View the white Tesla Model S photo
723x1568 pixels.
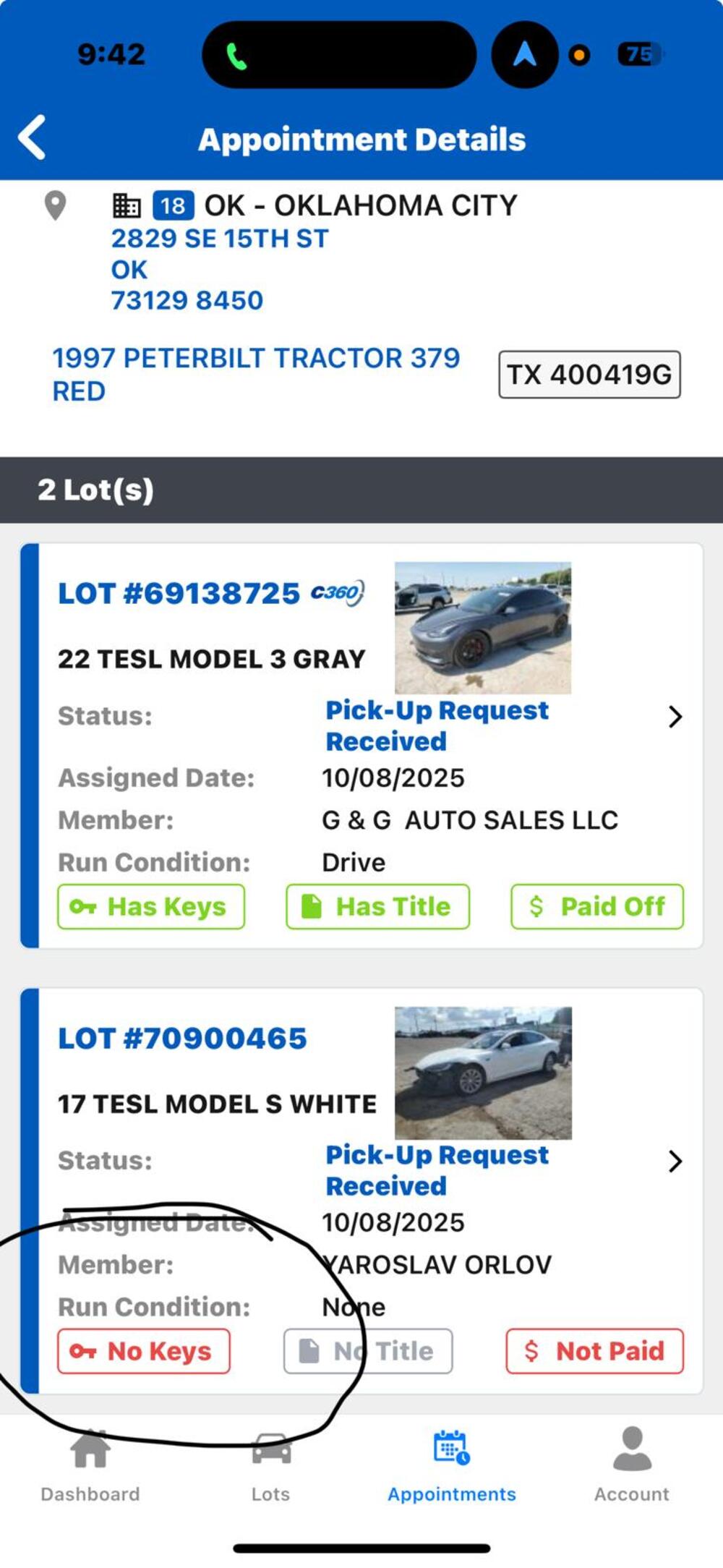(483, 1073)
